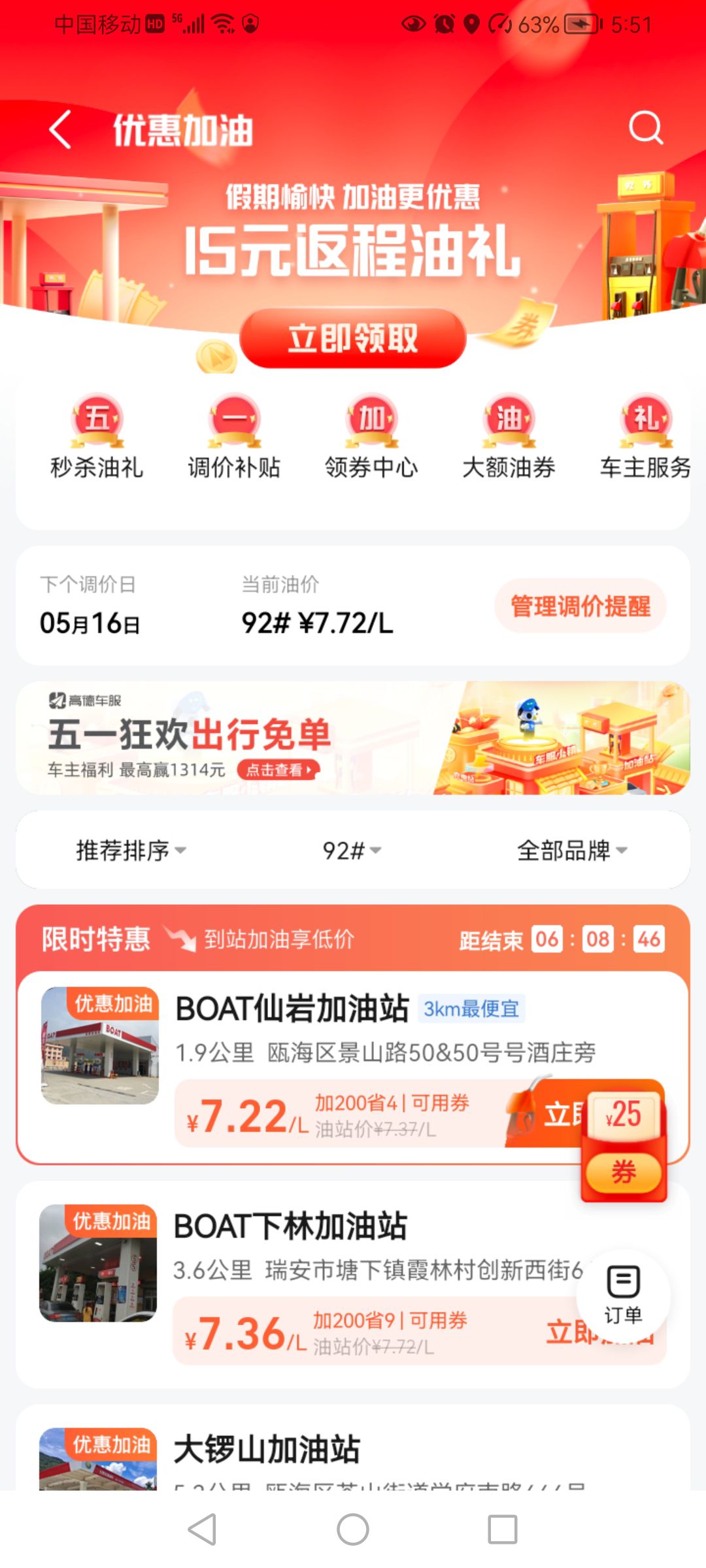This screenshot has height=1568, width=706.
Task: Tap 管理调价提醒 button
Action: pos(580,606)
